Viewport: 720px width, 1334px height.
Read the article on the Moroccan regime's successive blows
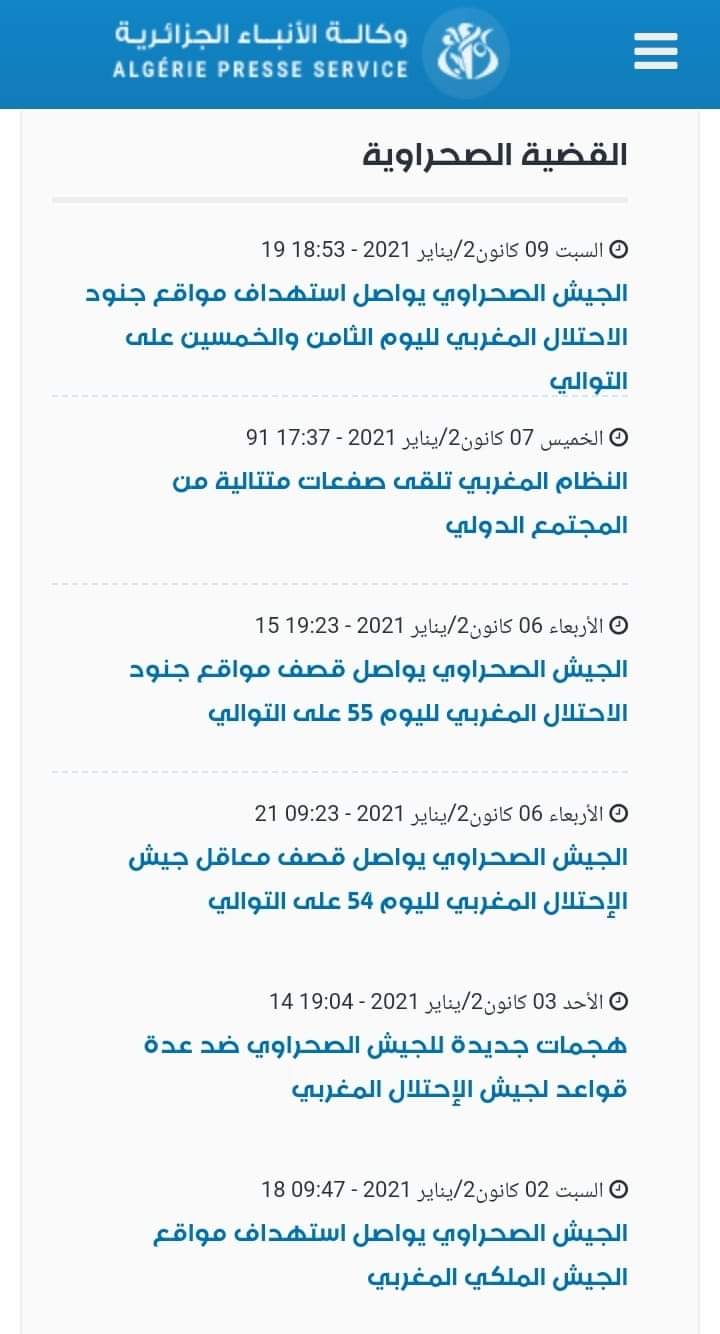click(x=400, y=503)
